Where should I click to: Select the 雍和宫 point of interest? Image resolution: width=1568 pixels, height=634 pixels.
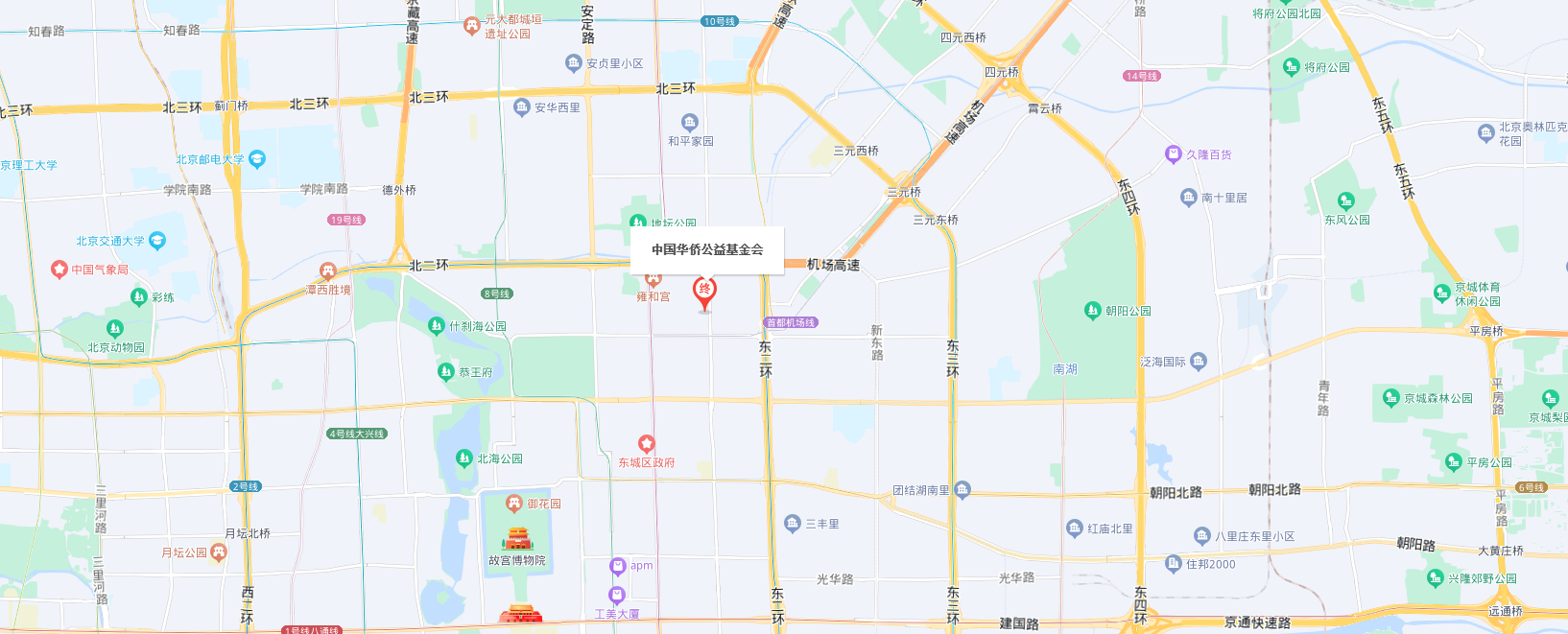point(653,280)
